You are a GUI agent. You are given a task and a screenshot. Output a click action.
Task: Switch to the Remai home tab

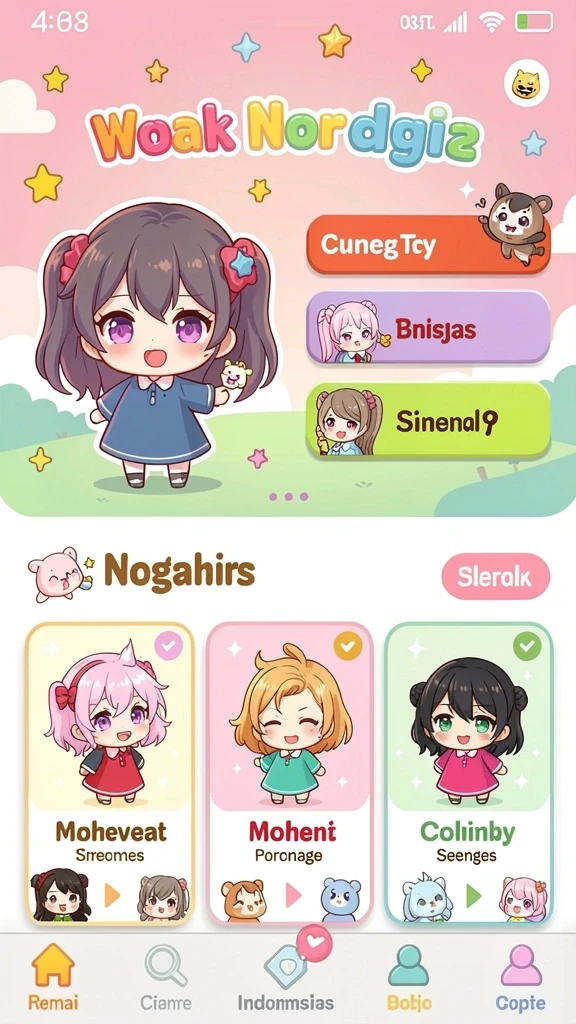(x=54, y=977)
